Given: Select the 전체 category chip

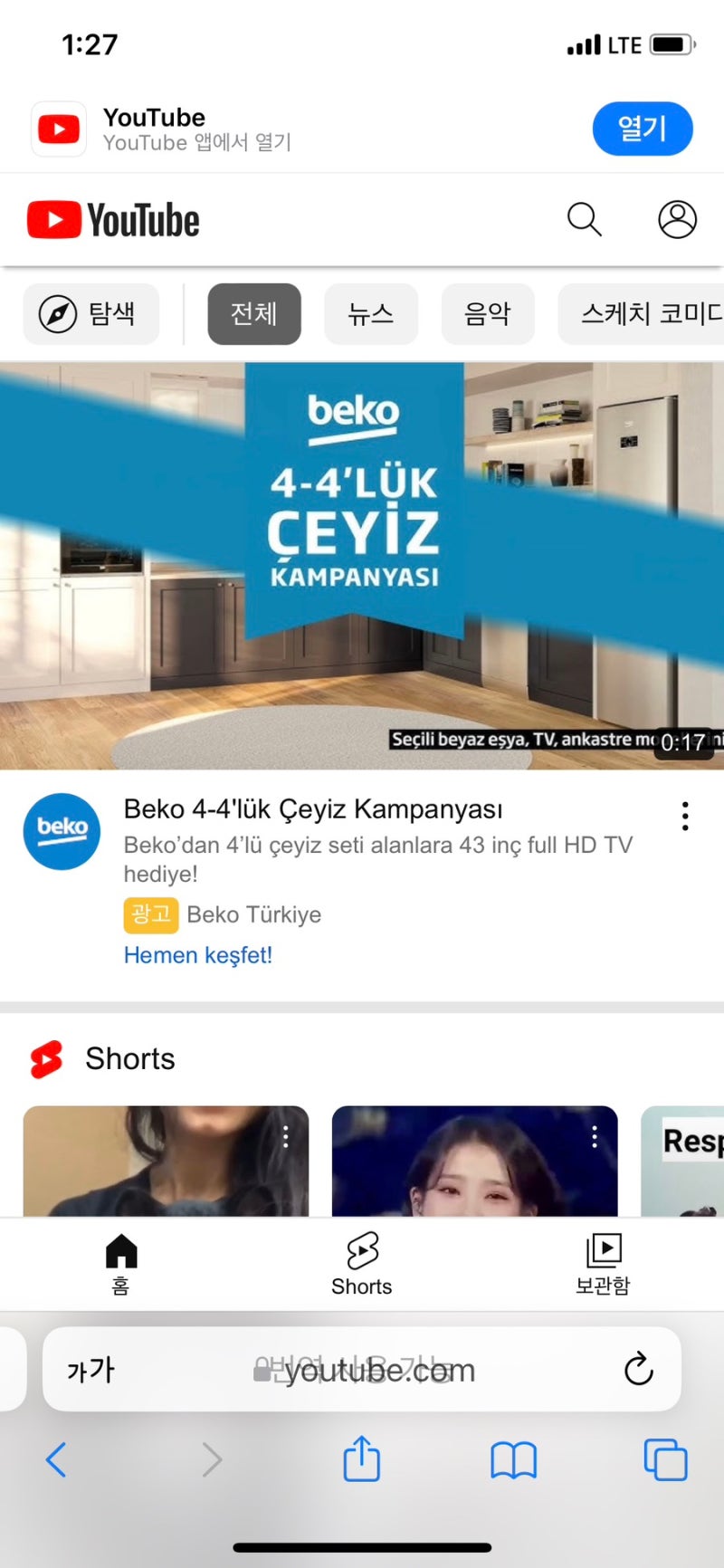Looking at the screenshot, I should point(254,314).
